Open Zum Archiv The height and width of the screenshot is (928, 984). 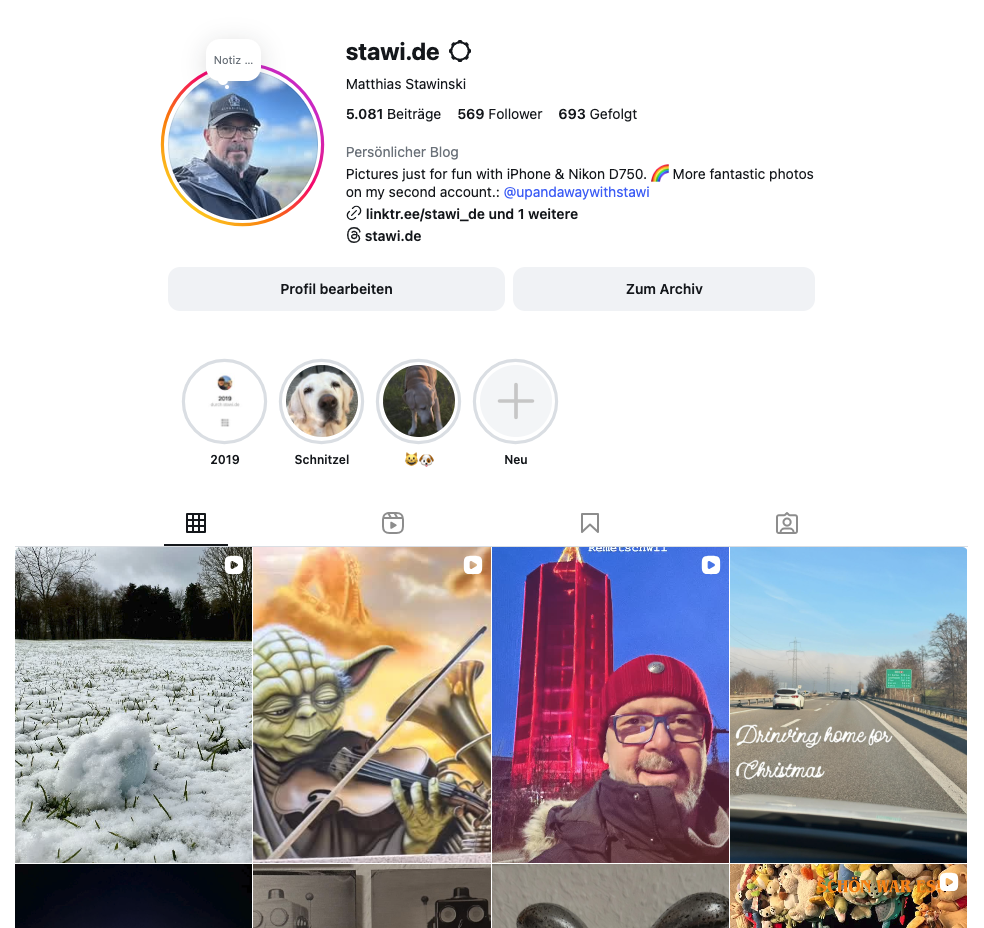click(663, 289)
